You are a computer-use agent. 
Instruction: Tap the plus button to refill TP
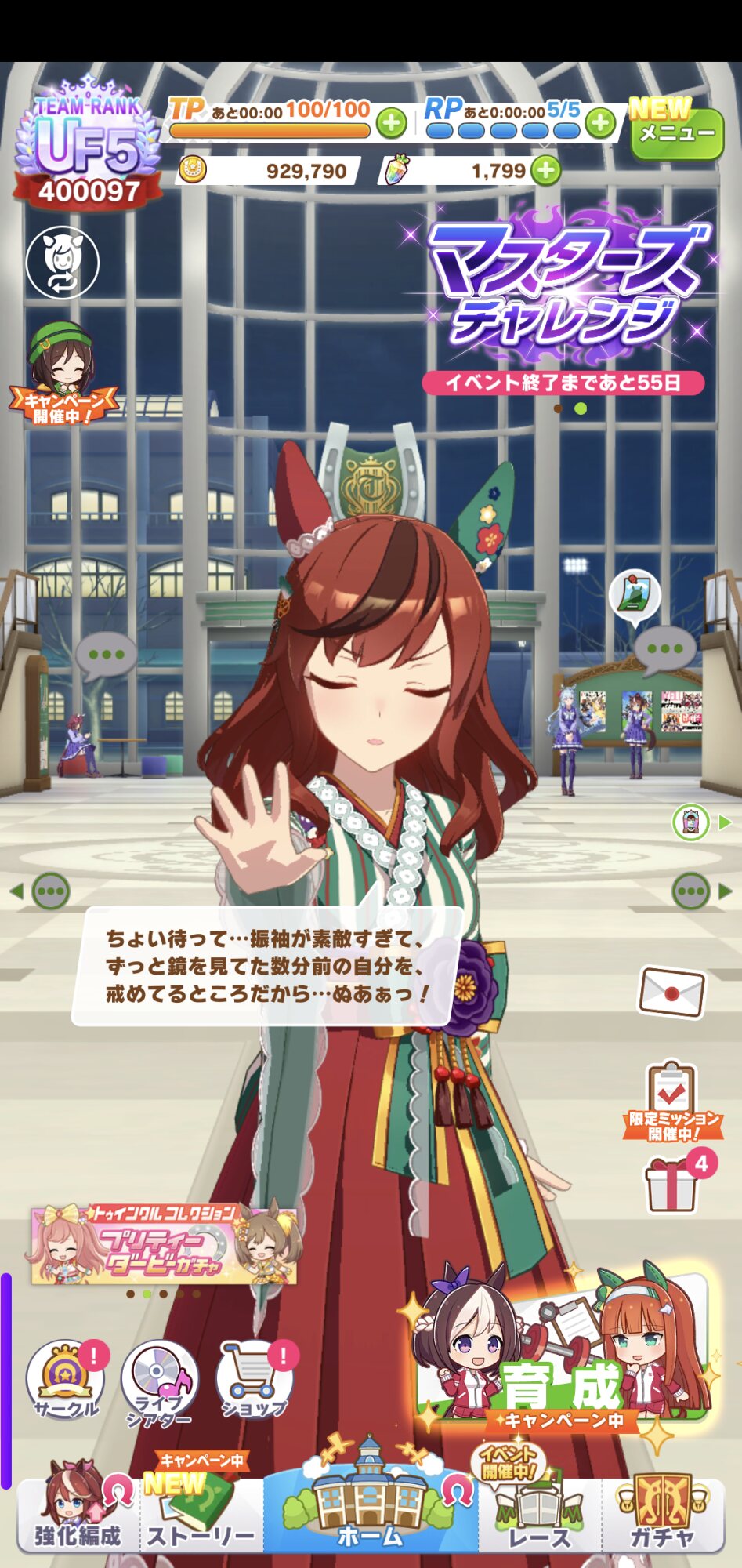click(392, 123)
